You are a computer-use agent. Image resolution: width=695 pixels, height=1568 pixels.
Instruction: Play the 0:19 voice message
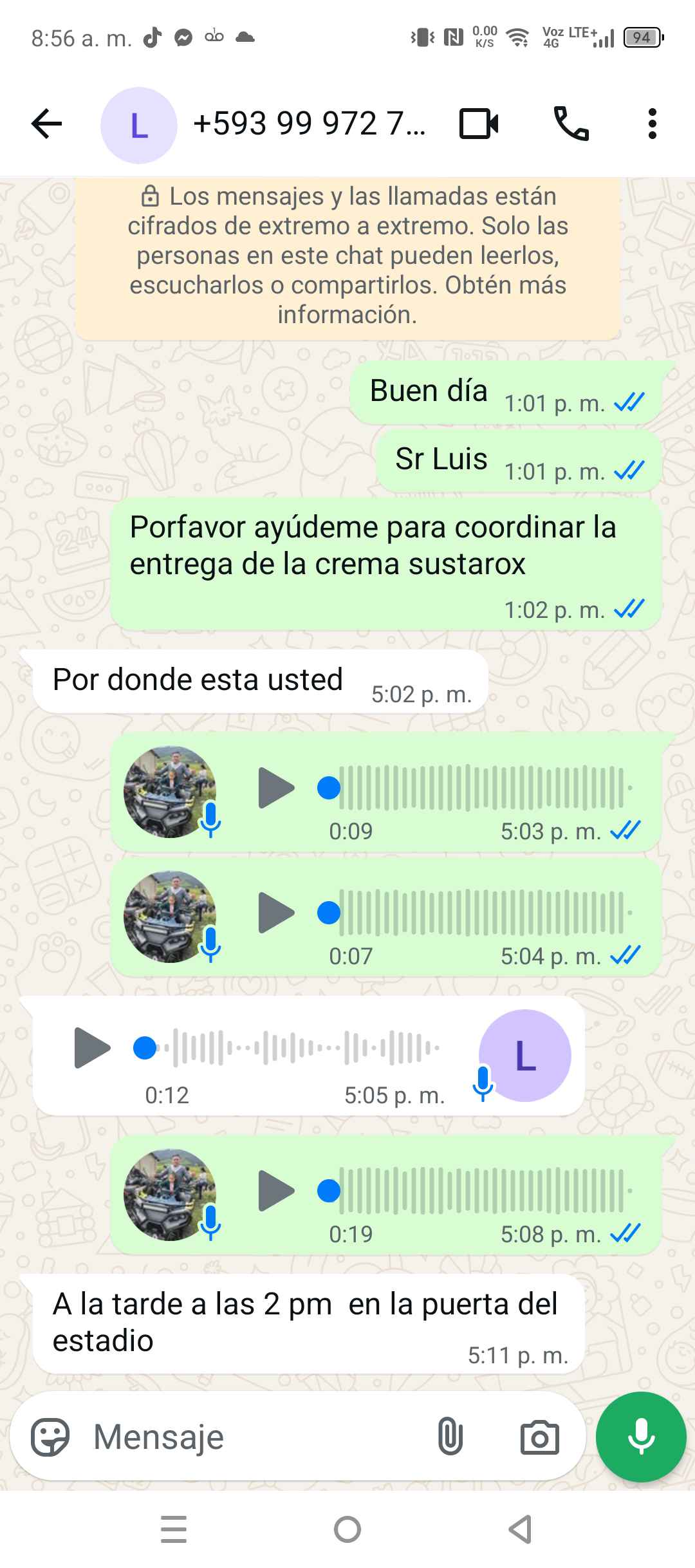(x=276, y=1191)
